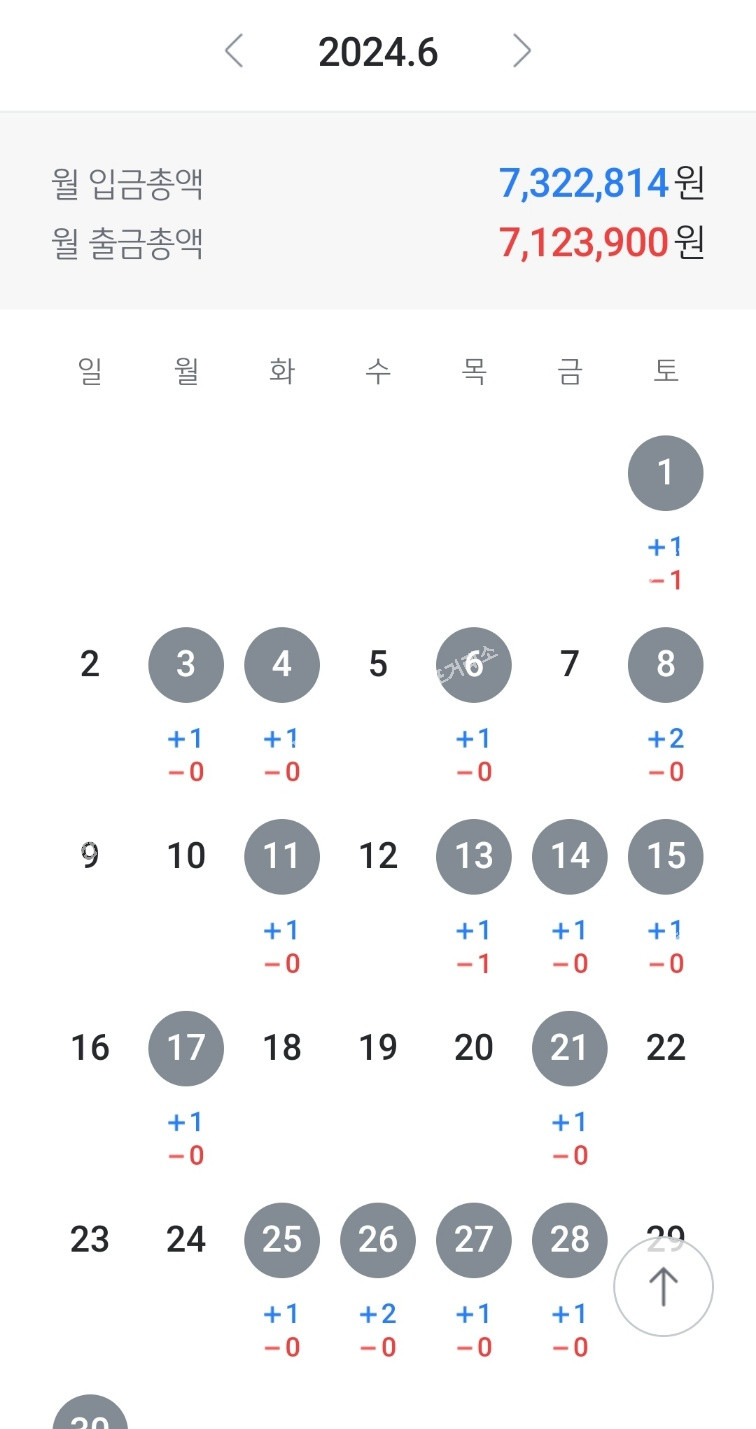
Task: Open June 25 transactions
Action: click(x=282, y=1240)
